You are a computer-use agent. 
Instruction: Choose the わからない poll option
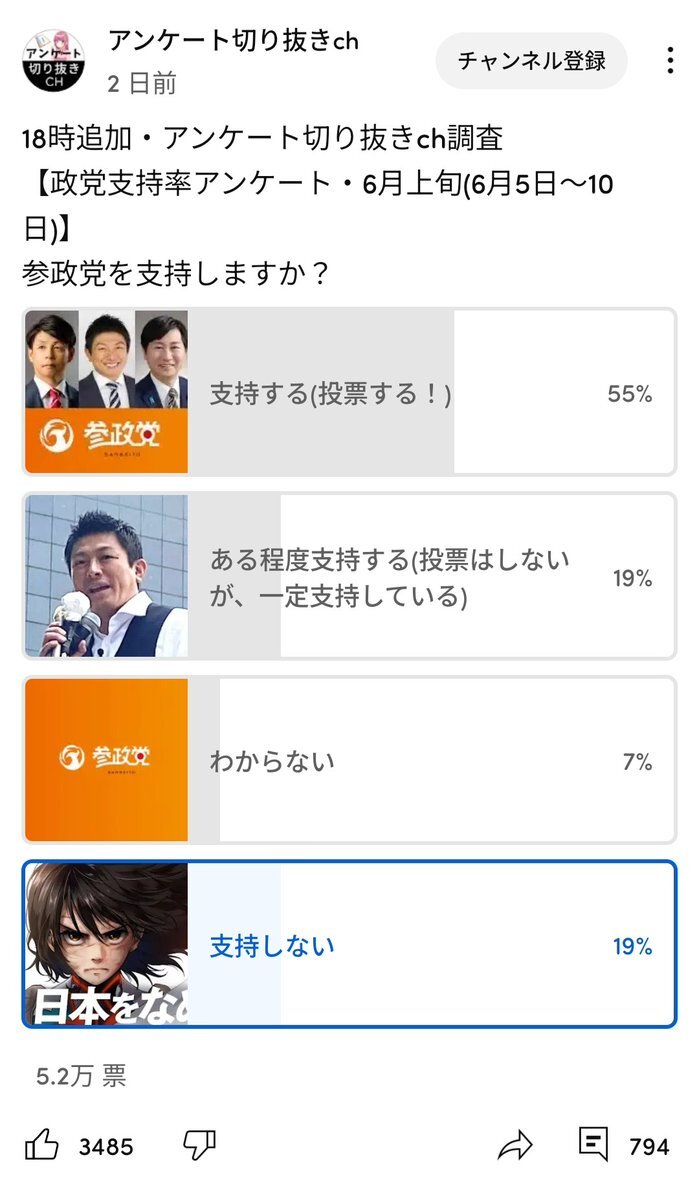click(350, 760)
